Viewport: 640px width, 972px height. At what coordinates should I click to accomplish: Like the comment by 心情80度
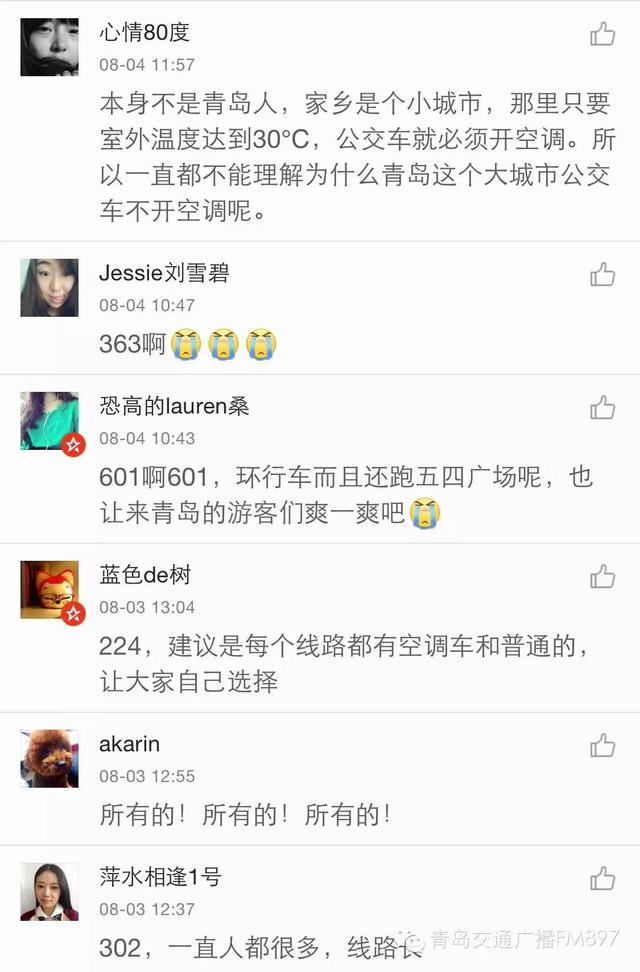602,35
